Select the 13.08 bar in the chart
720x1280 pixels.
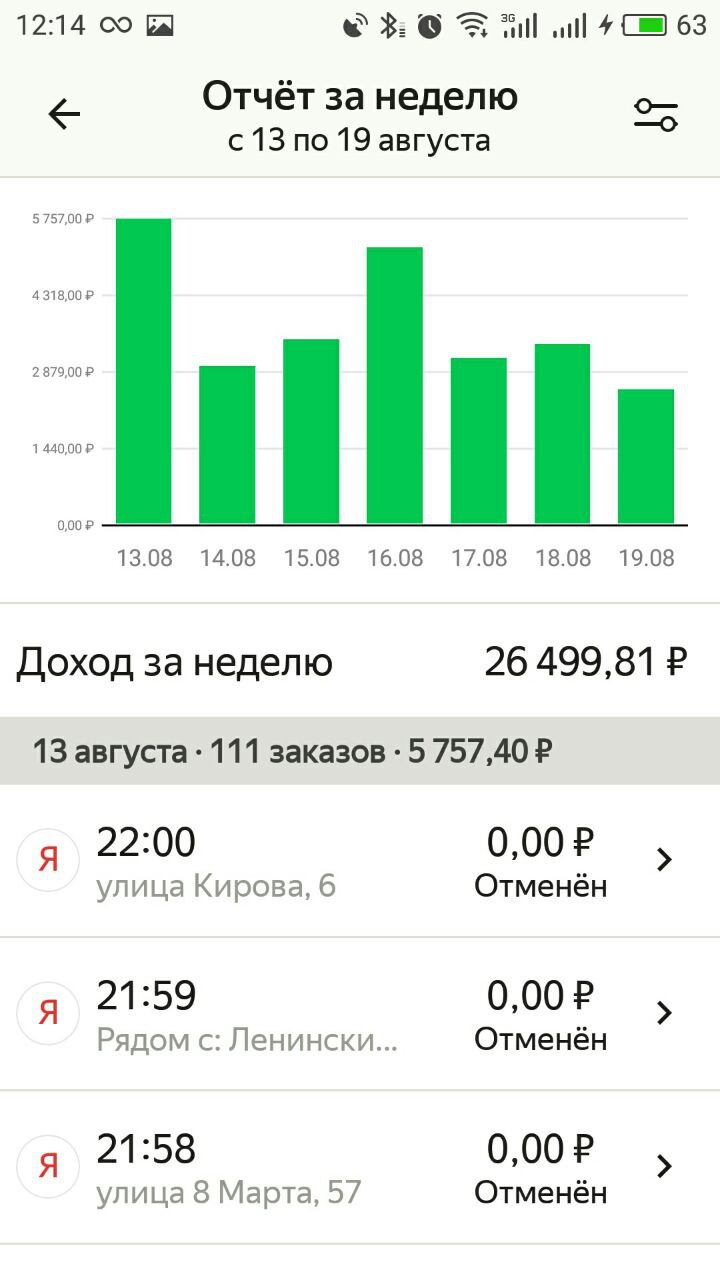point(144,371)
